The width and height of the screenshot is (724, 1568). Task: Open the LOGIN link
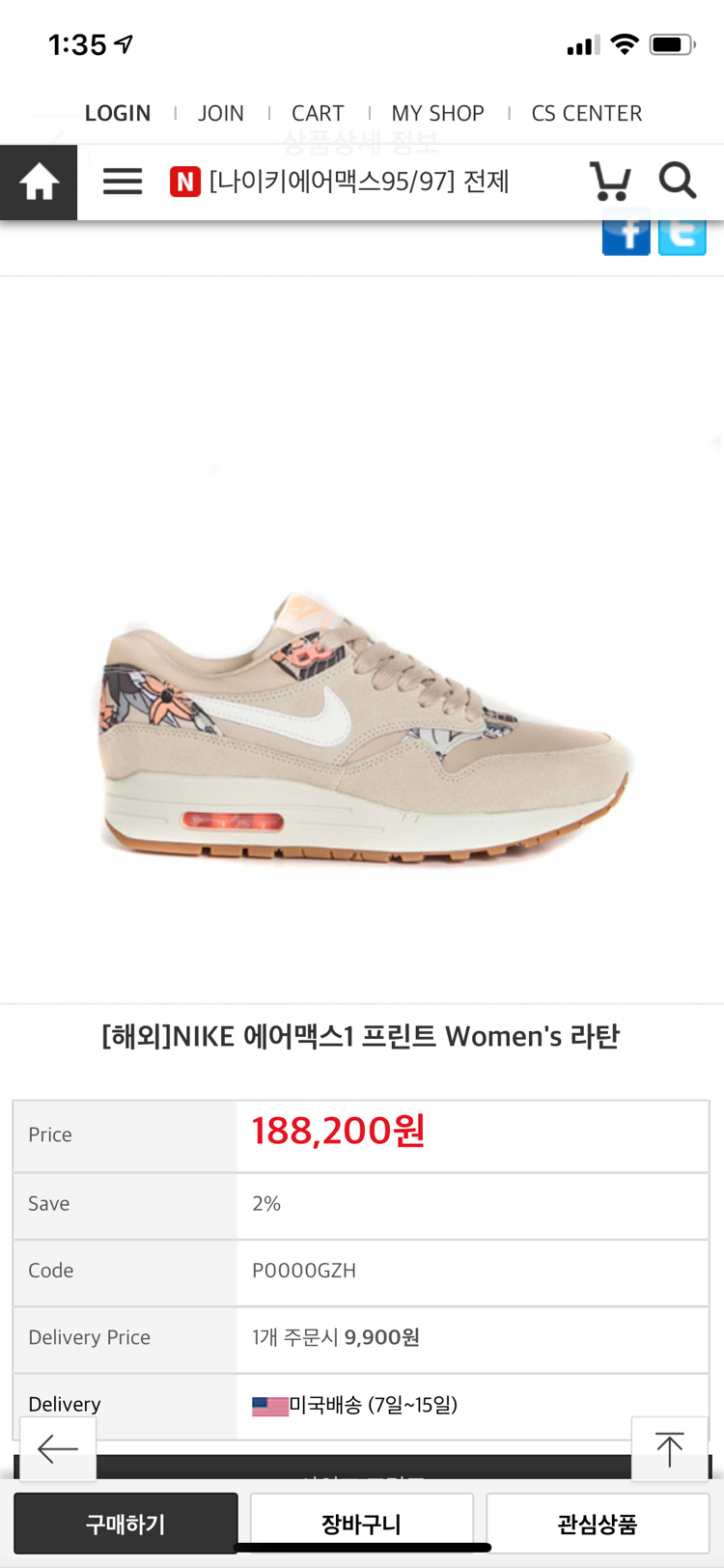tap(118, 113)
